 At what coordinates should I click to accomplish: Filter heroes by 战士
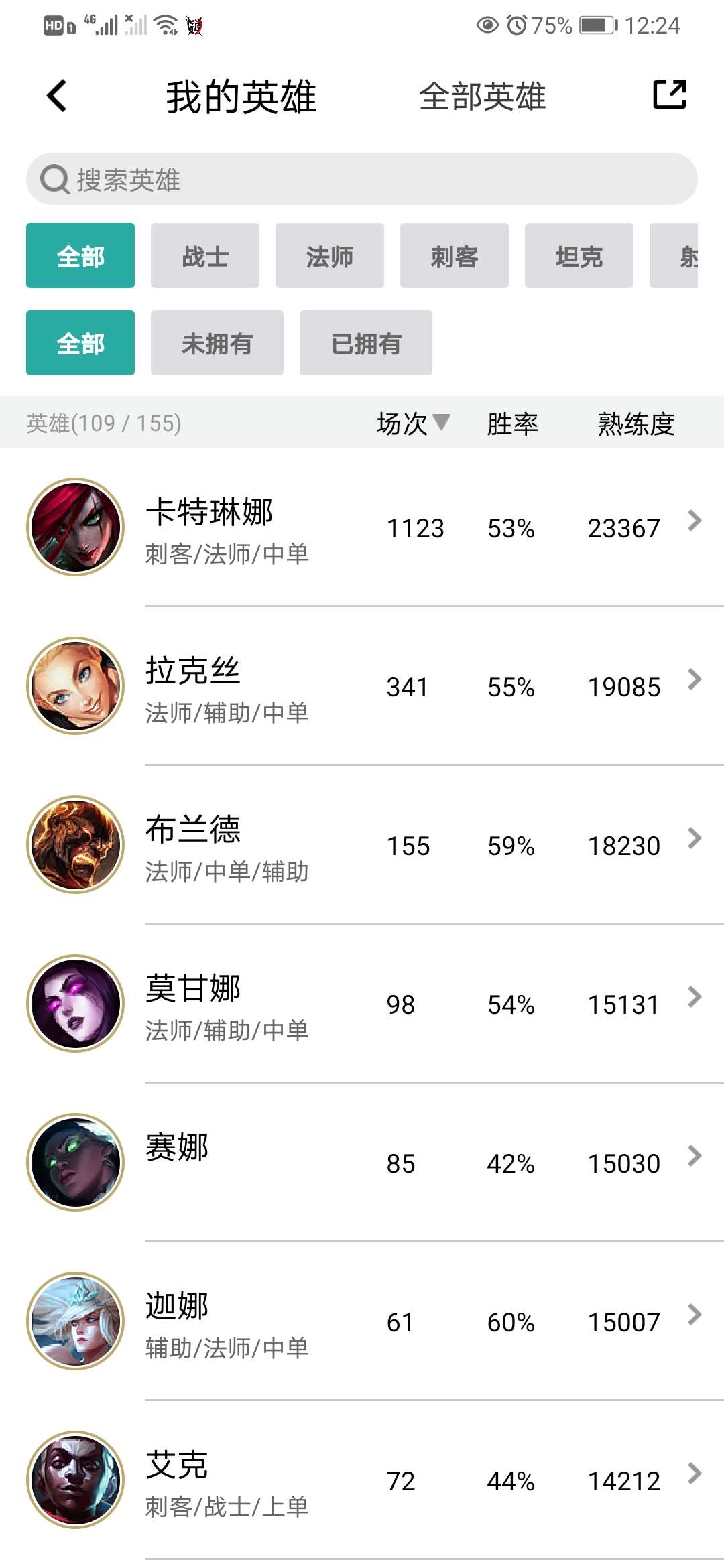(205, 256)
